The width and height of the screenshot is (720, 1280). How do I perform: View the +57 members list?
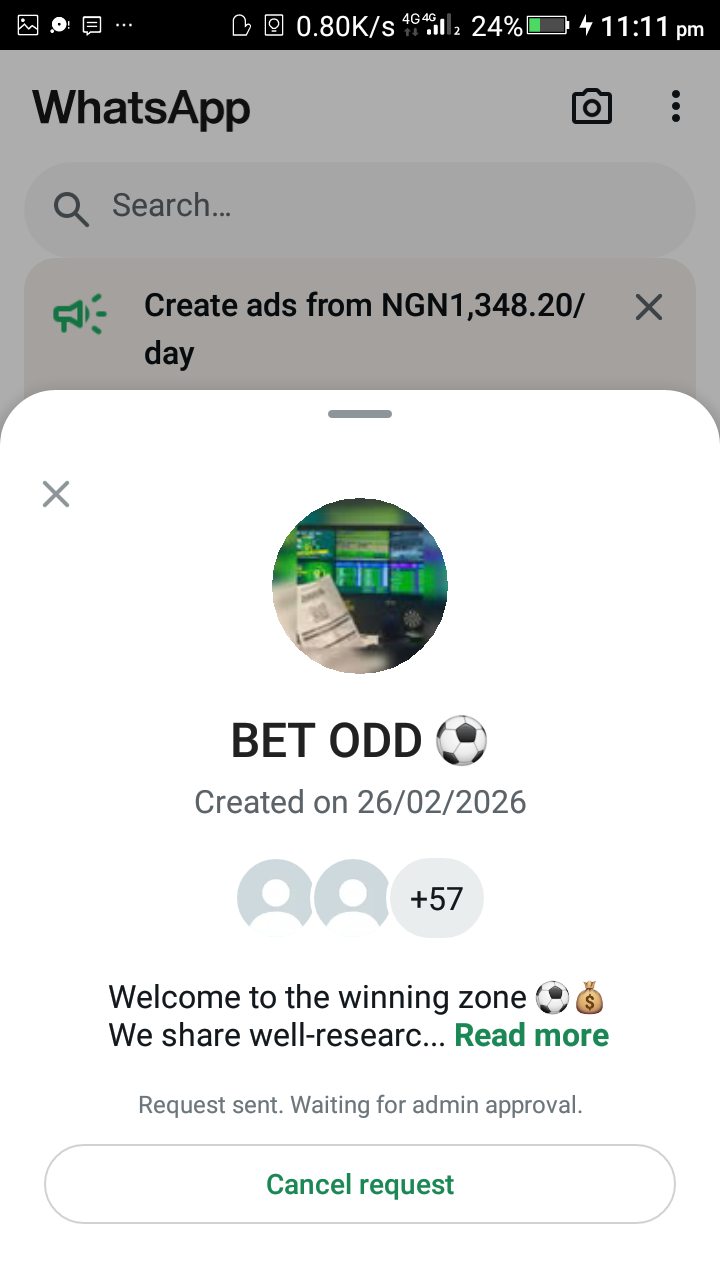coord(437,898)
